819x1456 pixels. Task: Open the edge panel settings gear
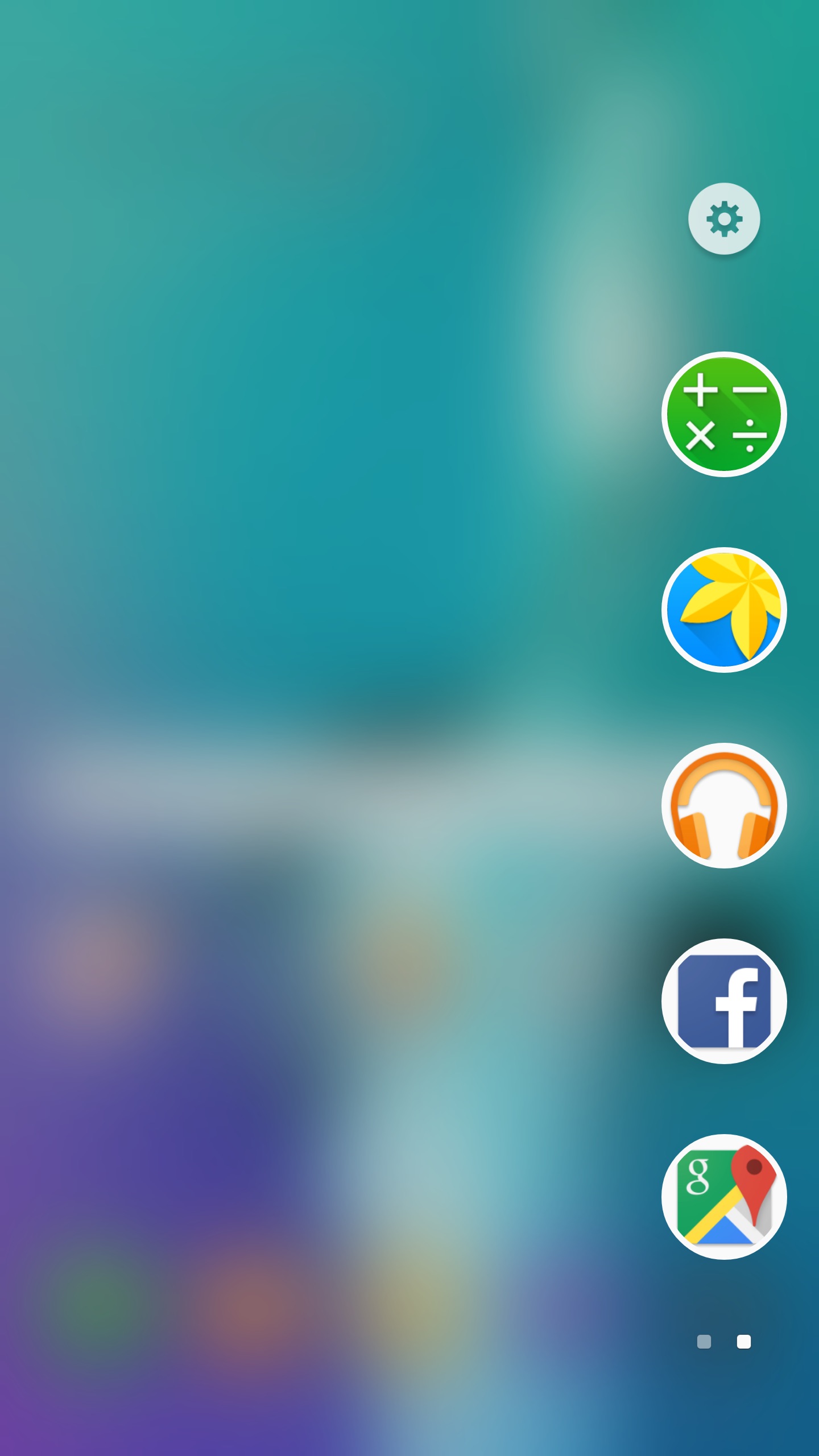tap(724, 218)
